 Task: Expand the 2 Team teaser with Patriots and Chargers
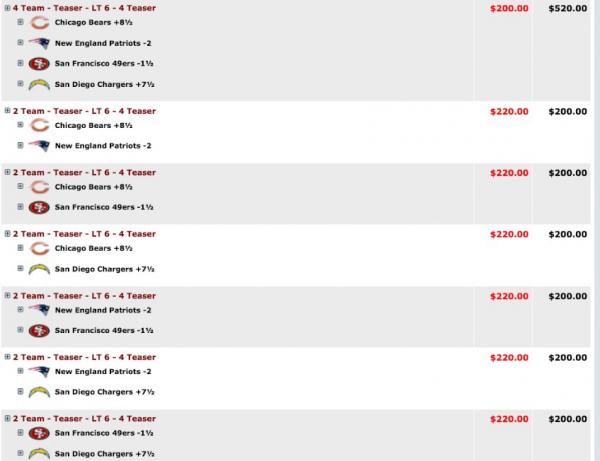[x=7, y=357]
